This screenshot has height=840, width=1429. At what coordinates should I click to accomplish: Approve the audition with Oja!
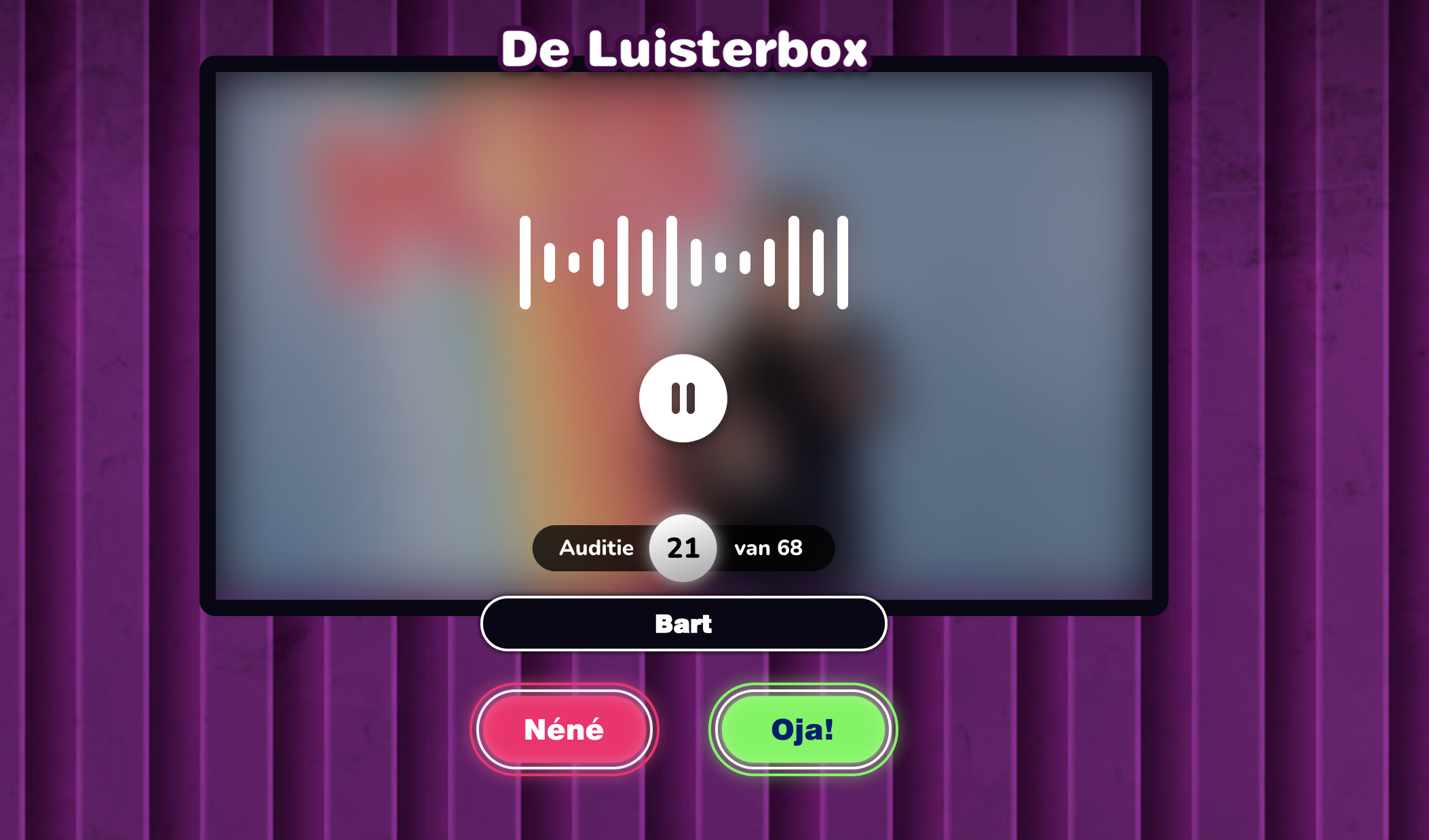click(803, 729)
